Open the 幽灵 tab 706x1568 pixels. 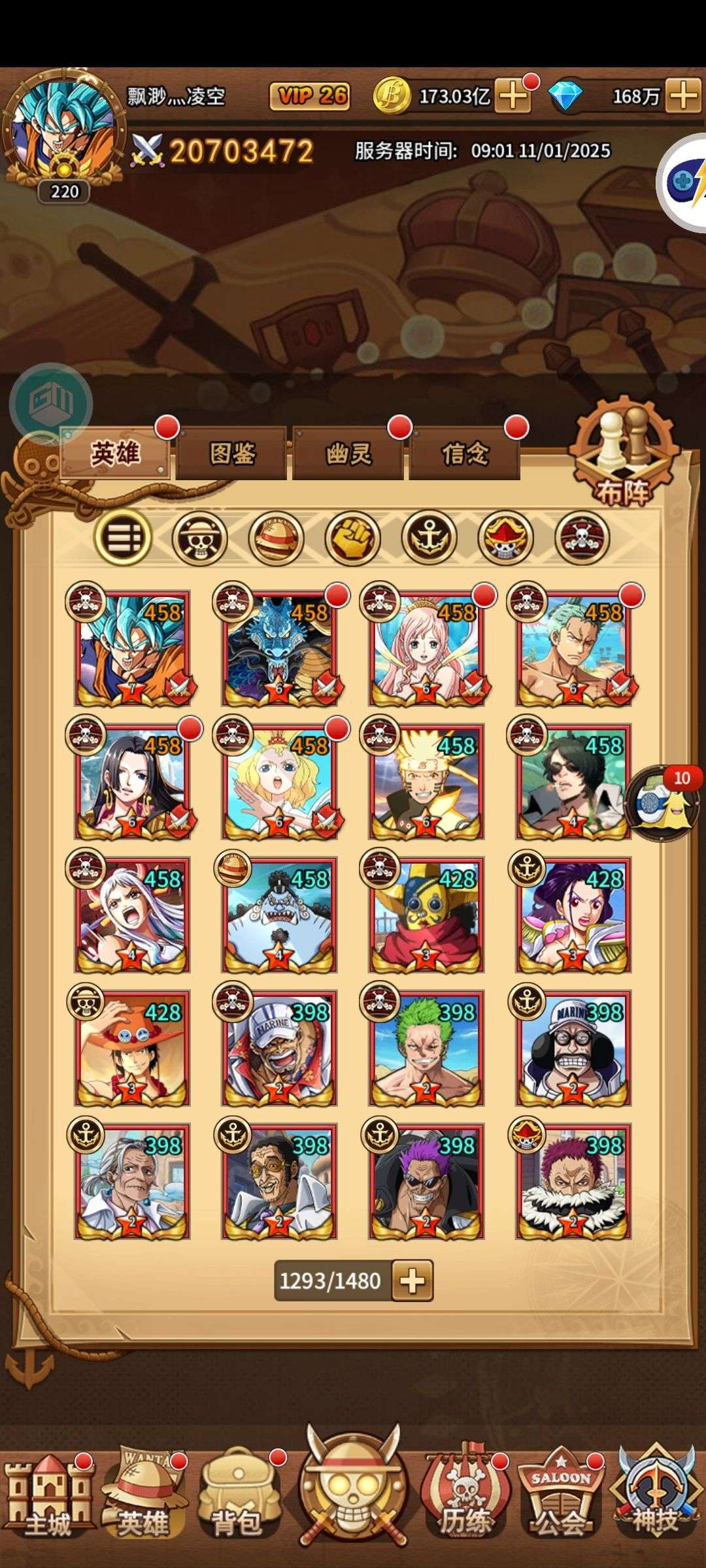click(348, 453)
